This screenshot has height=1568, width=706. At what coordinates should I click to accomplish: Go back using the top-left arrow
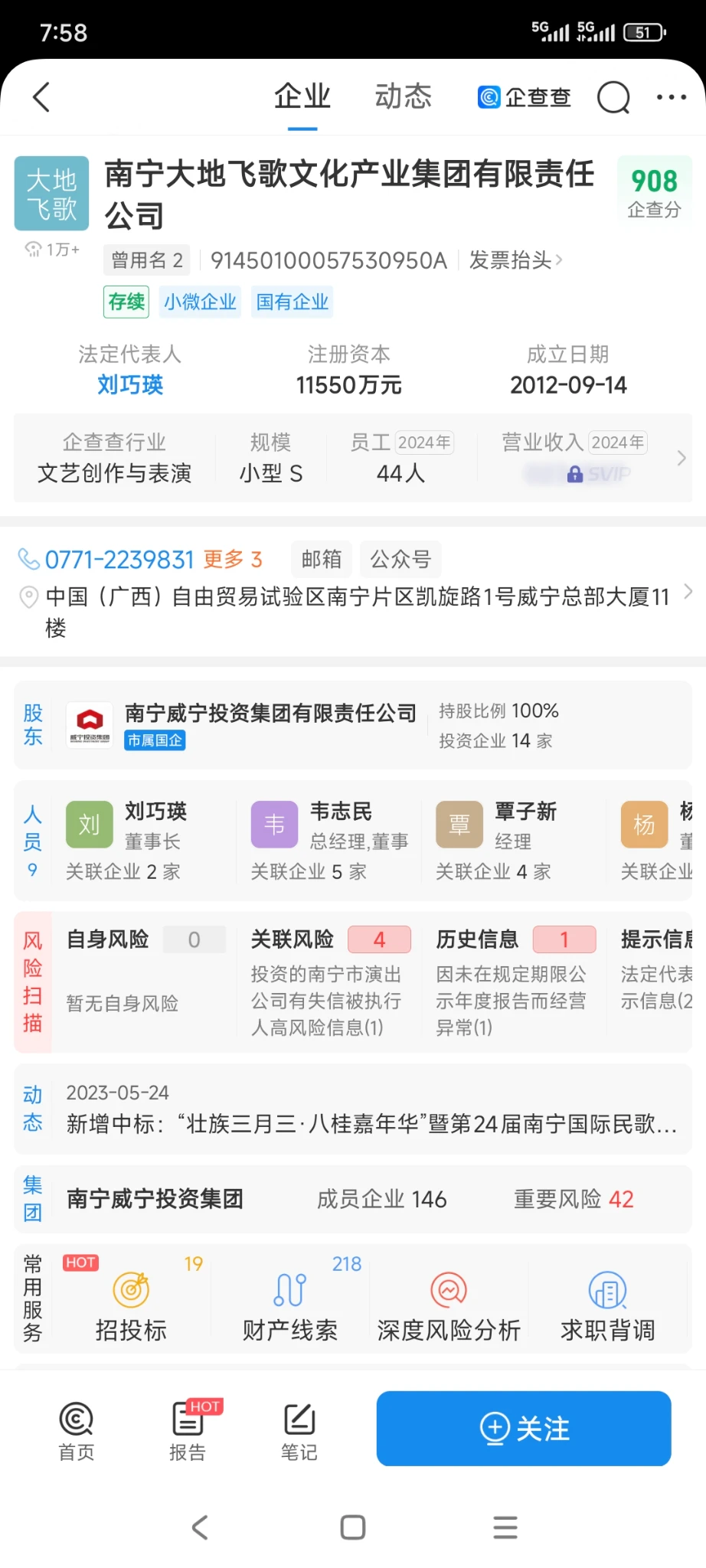[x=42, y=97]
